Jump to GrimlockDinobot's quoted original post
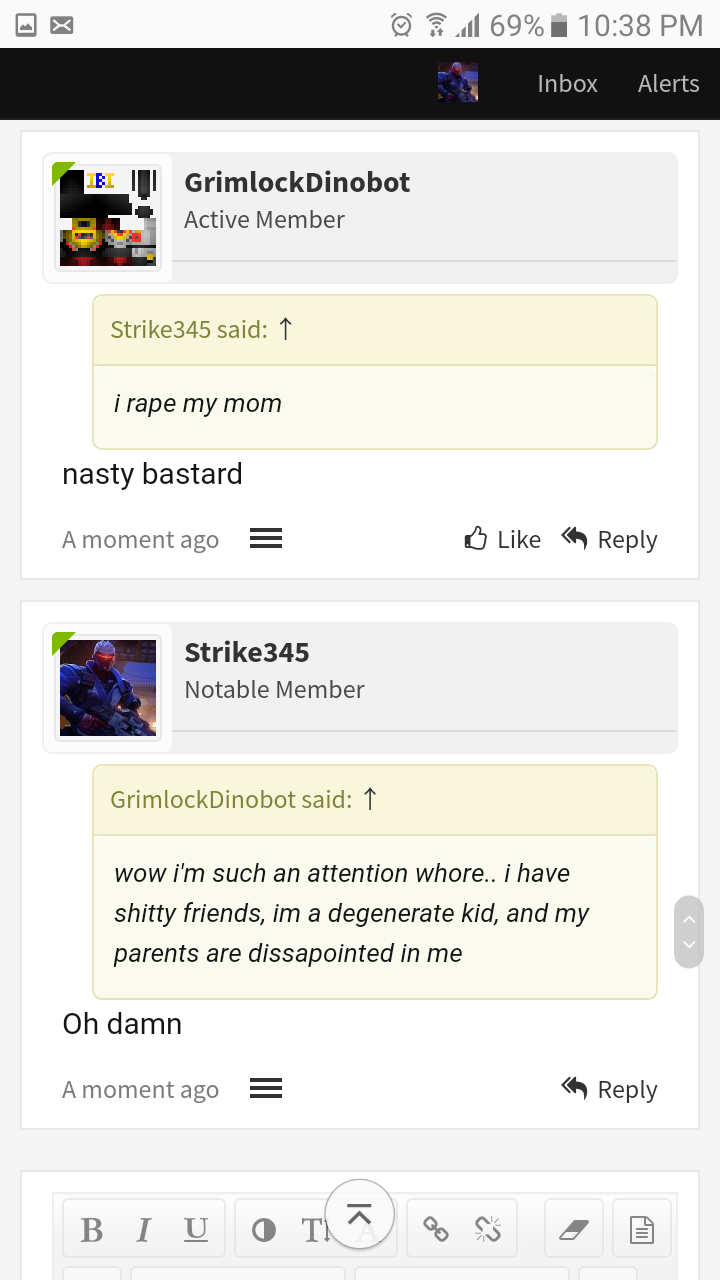This screenshot has height=1280, width=720. 370,799
